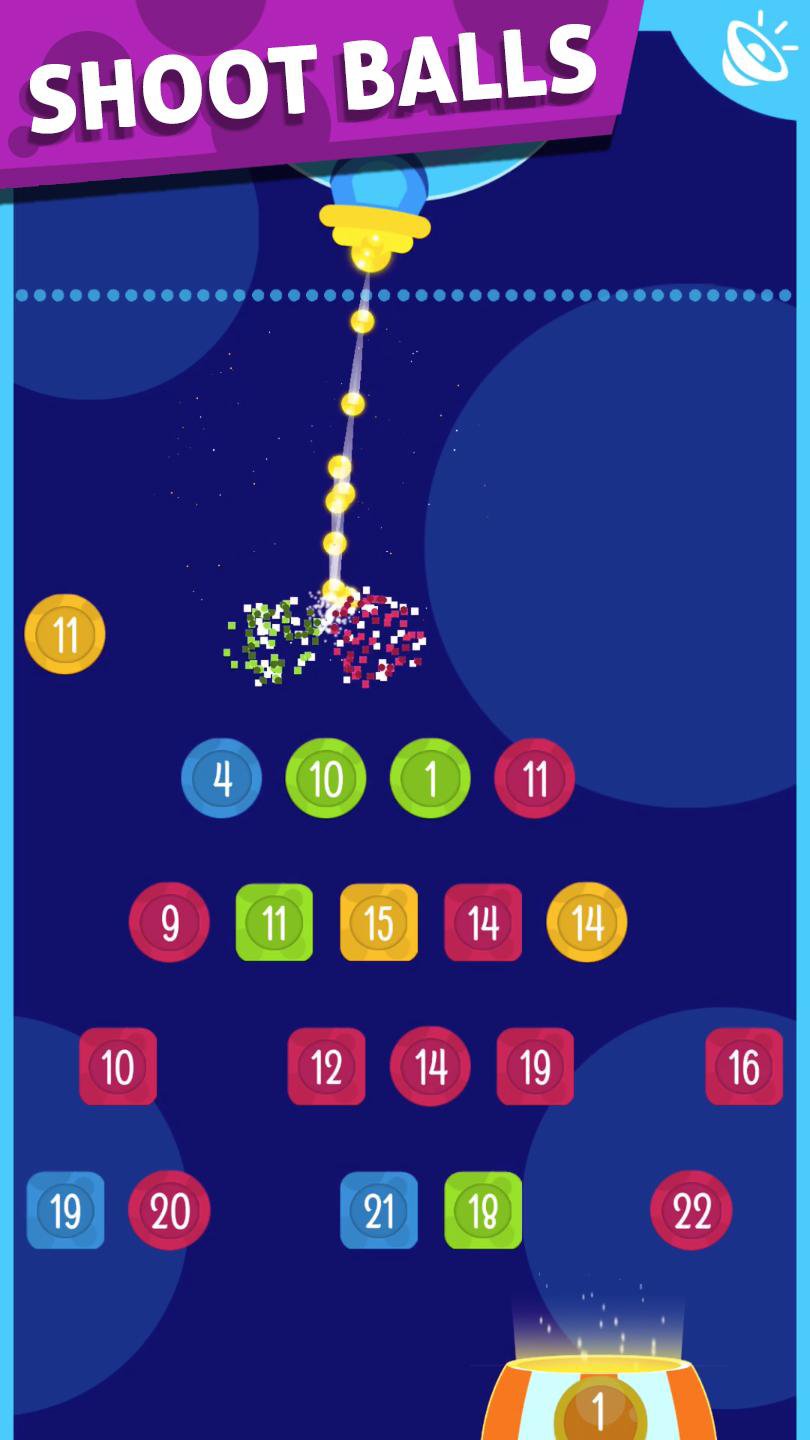Select the green circle numbered 10
The width and height of the screenshot is (810, 1440).
[x=326, y=779]
